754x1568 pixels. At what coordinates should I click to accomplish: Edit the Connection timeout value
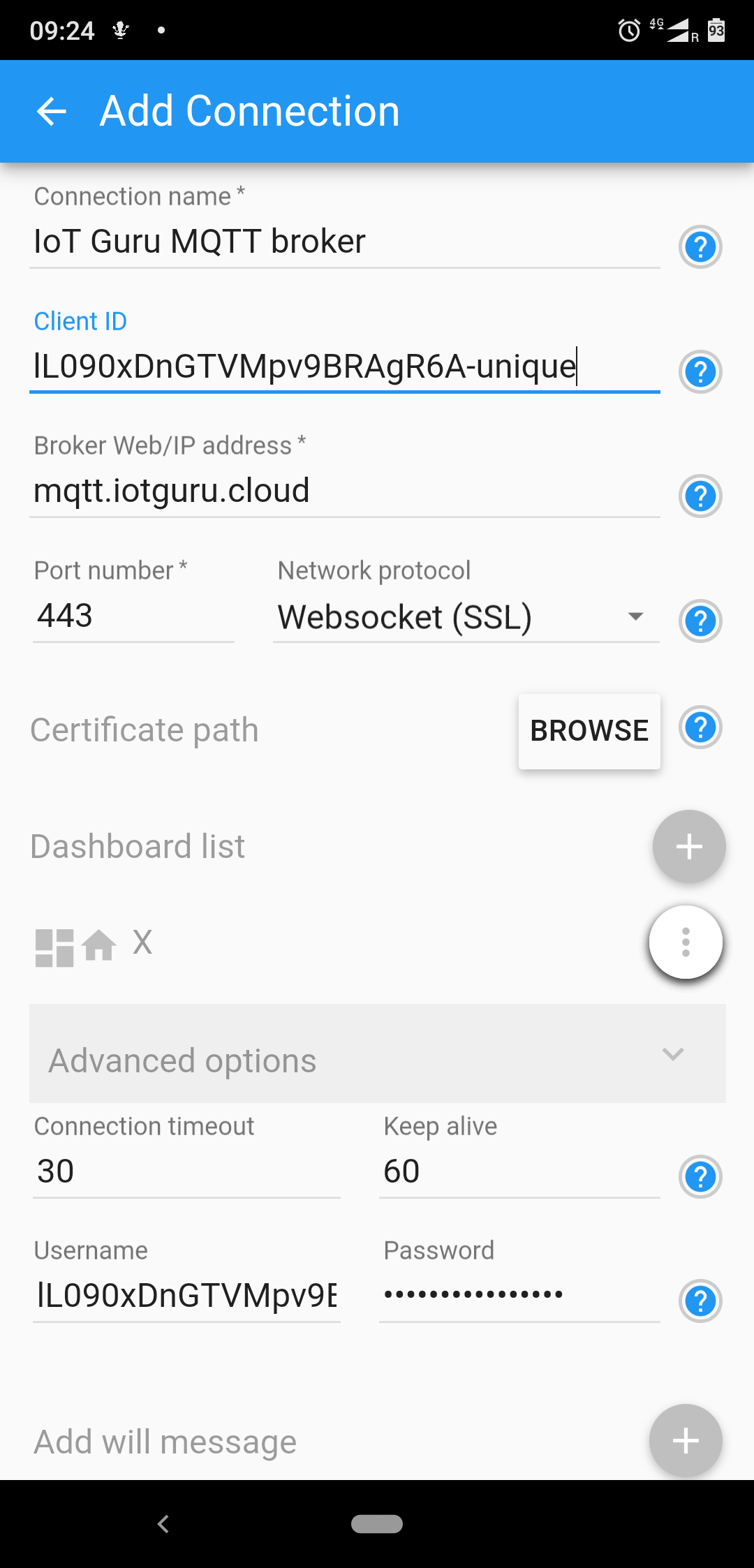coord(186,1171)
